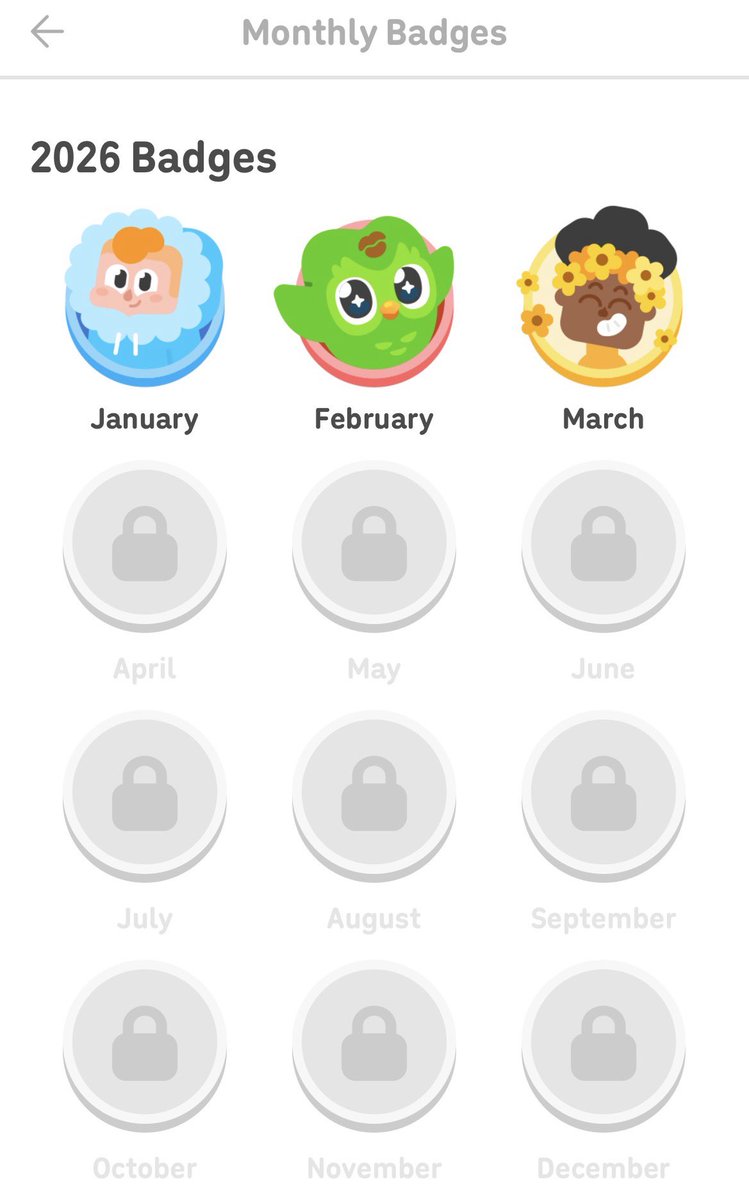The width and height of the screenshot is (749, 1200).
Task: Select the locked July badge
Action: point(144,796)
